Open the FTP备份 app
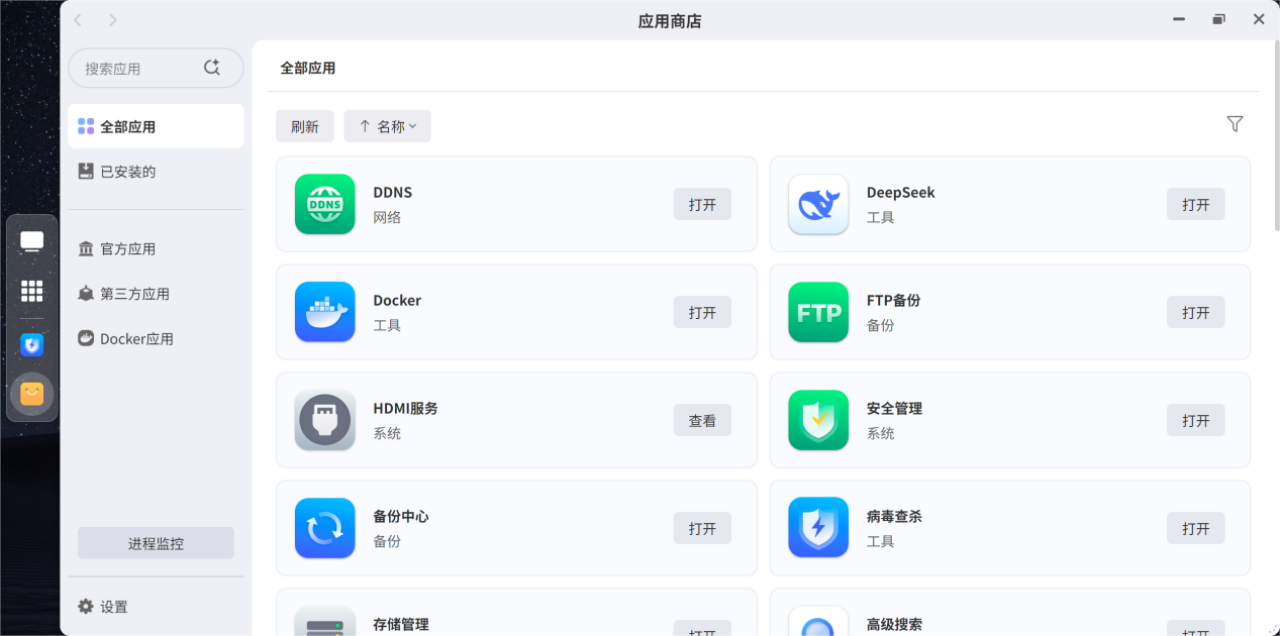This screenshot has width=1280, height=636. pos(1195,312)
